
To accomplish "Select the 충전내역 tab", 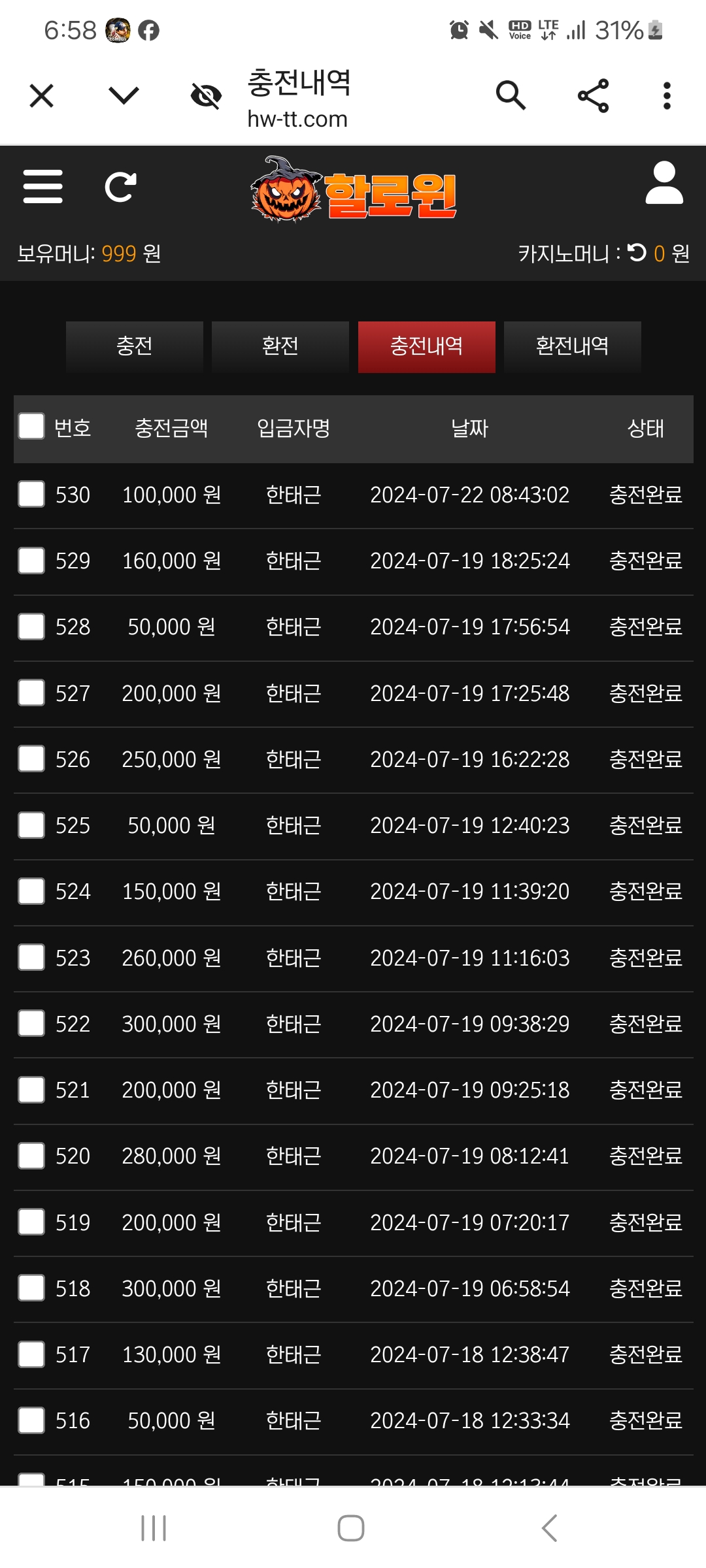I will click(427, 346).
